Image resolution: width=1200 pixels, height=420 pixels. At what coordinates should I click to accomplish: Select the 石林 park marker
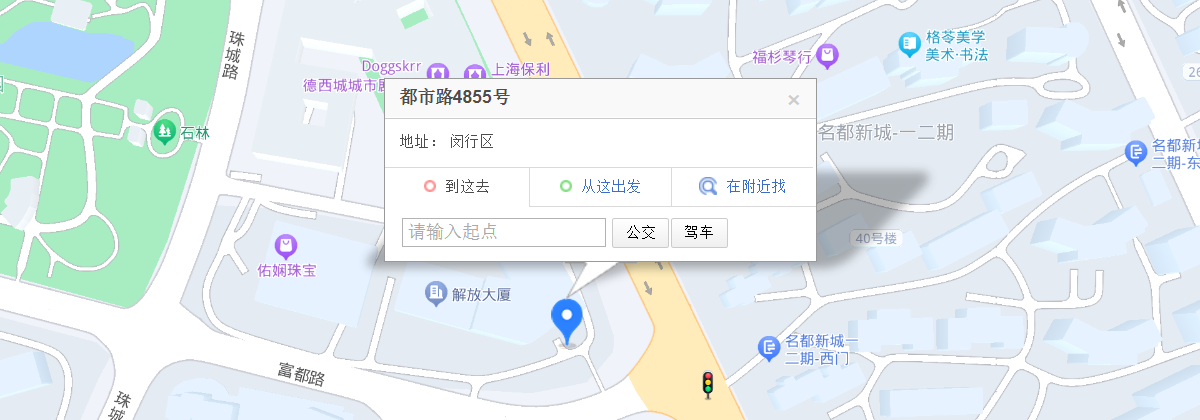[164, 131]
